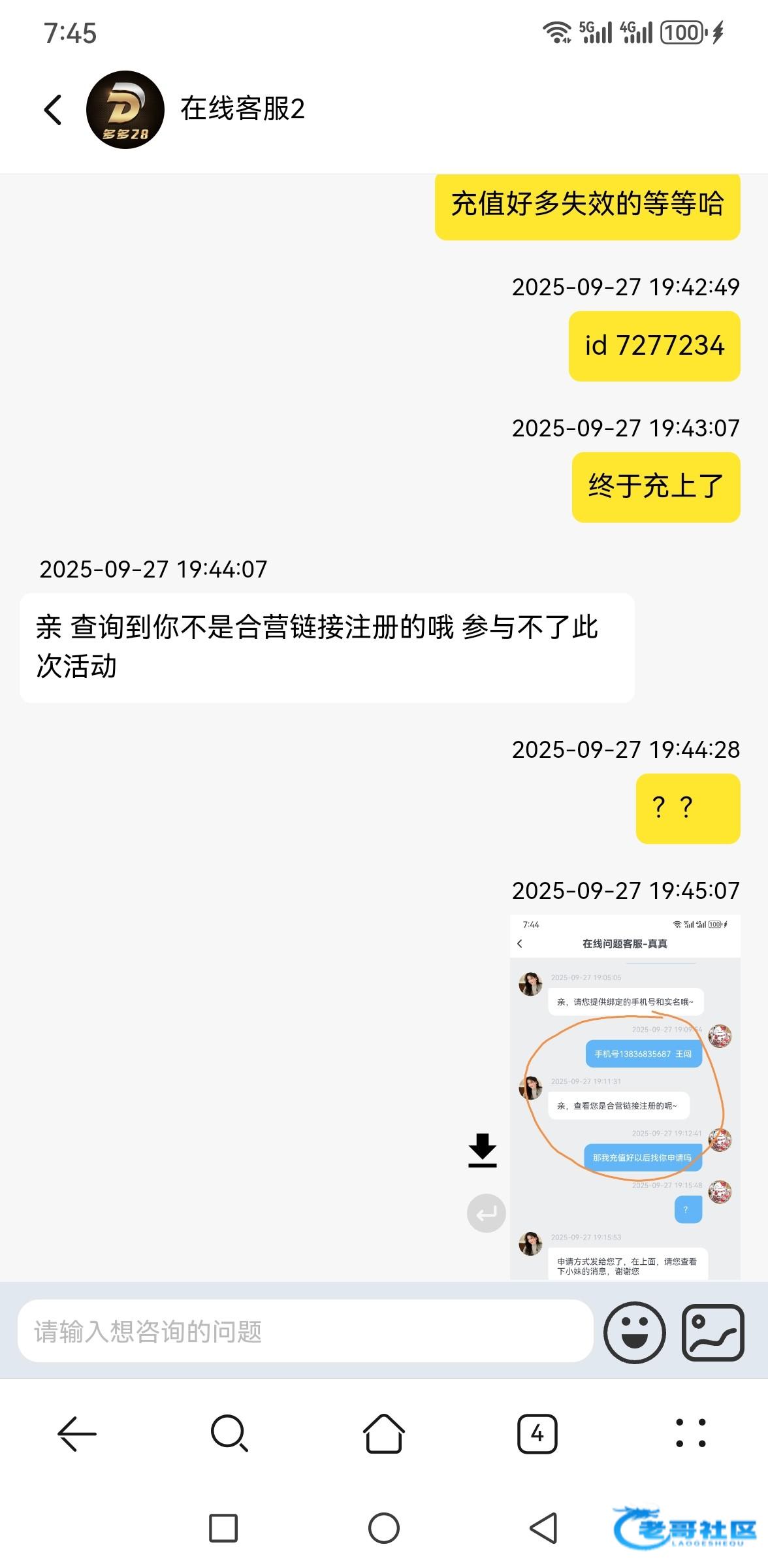The height and width of the screenshot is (1568, 768).
Task: Tap the recall arrow beside the image
Action: point(486,1213)
